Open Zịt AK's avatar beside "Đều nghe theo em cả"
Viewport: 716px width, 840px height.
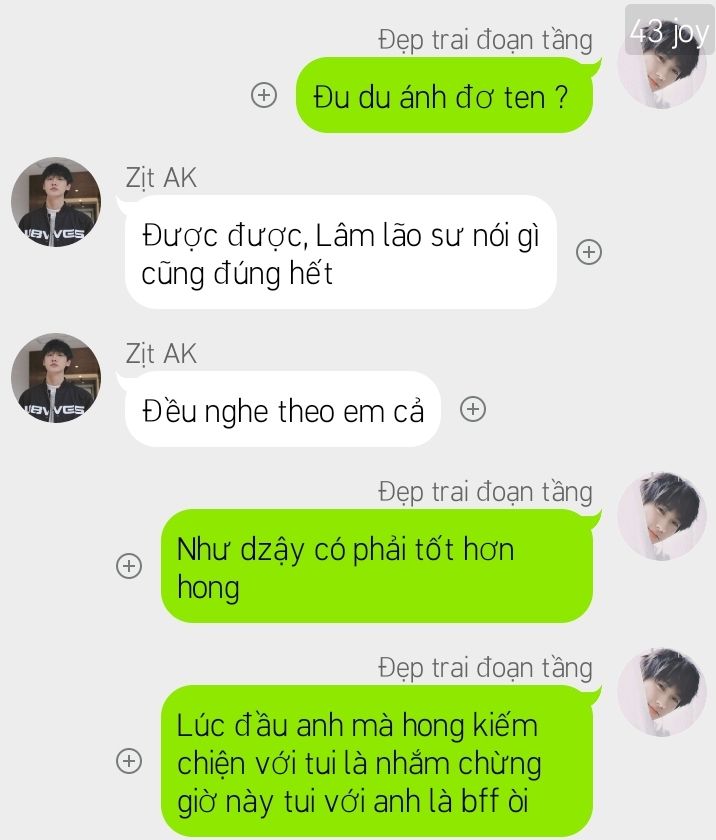click(56, 378)
